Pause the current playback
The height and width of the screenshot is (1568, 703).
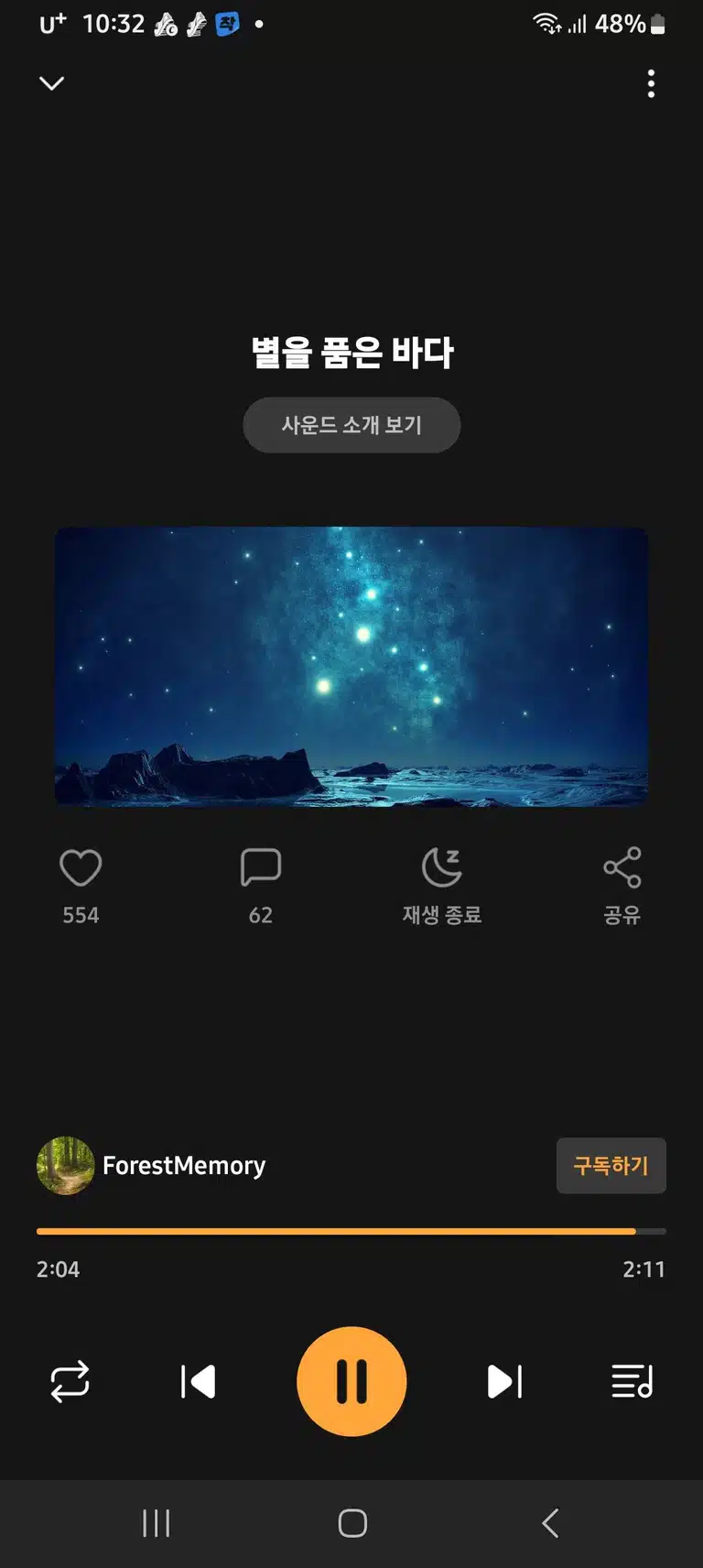(x=351, y=1381)
